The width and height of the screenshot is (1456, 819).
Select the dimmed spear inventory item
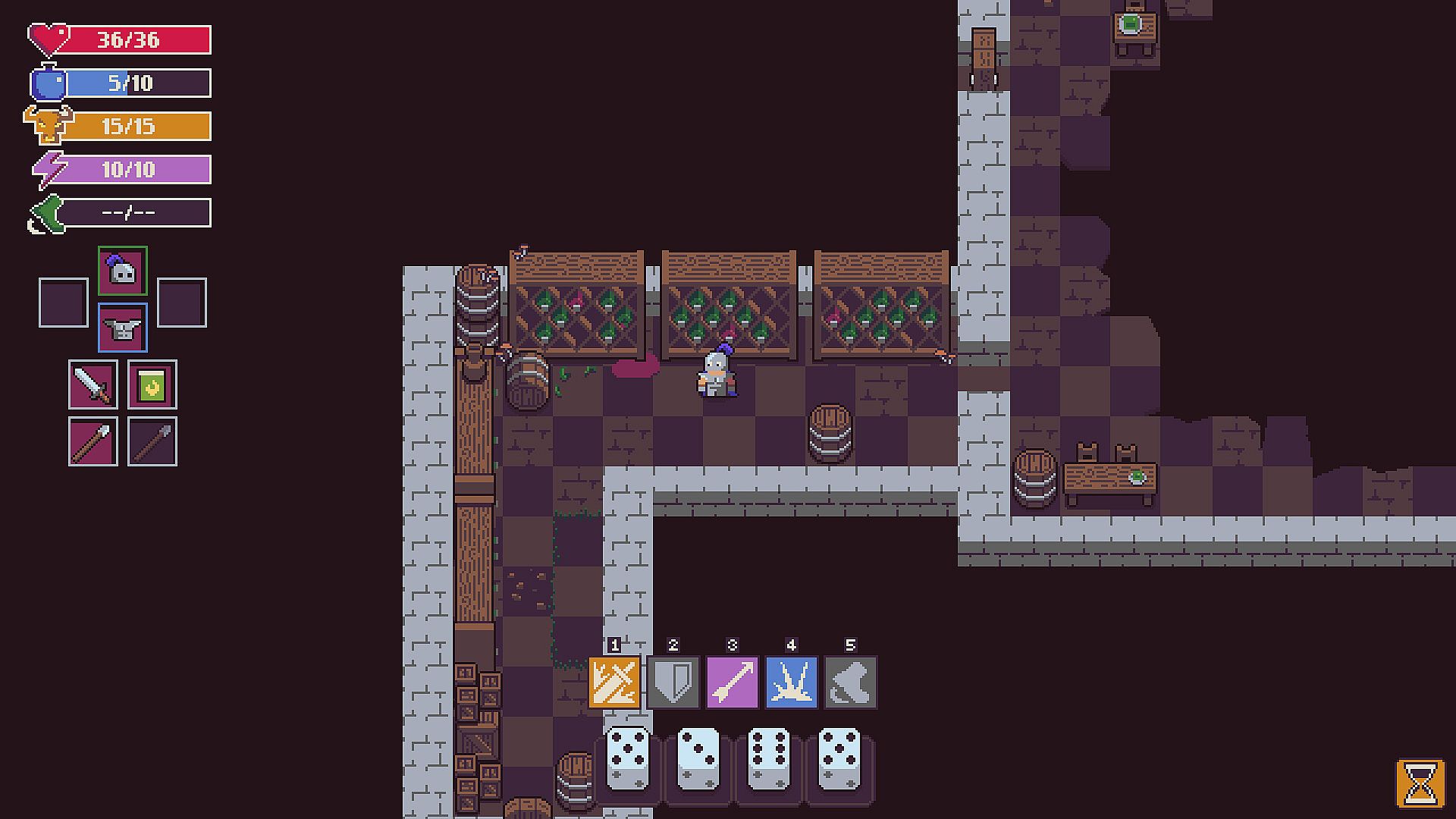[152, 441]
